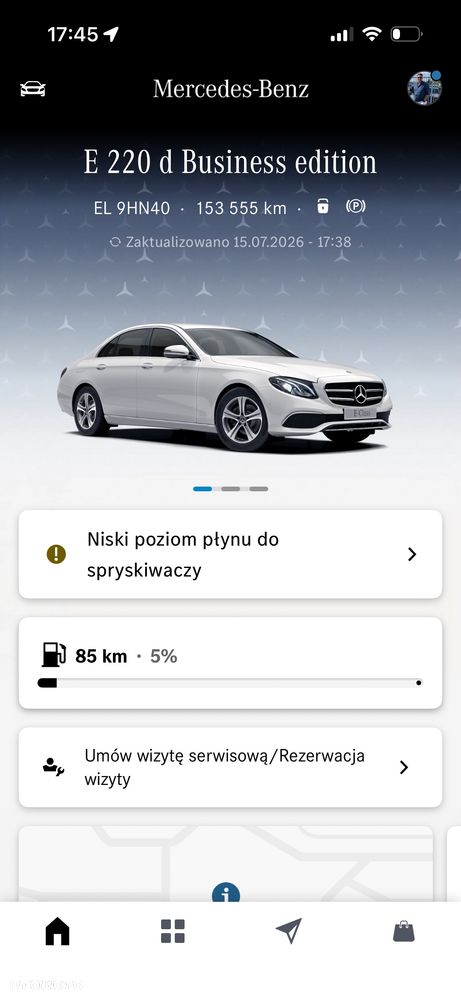Open the fuel range card showing 85 km

(230, 663)
